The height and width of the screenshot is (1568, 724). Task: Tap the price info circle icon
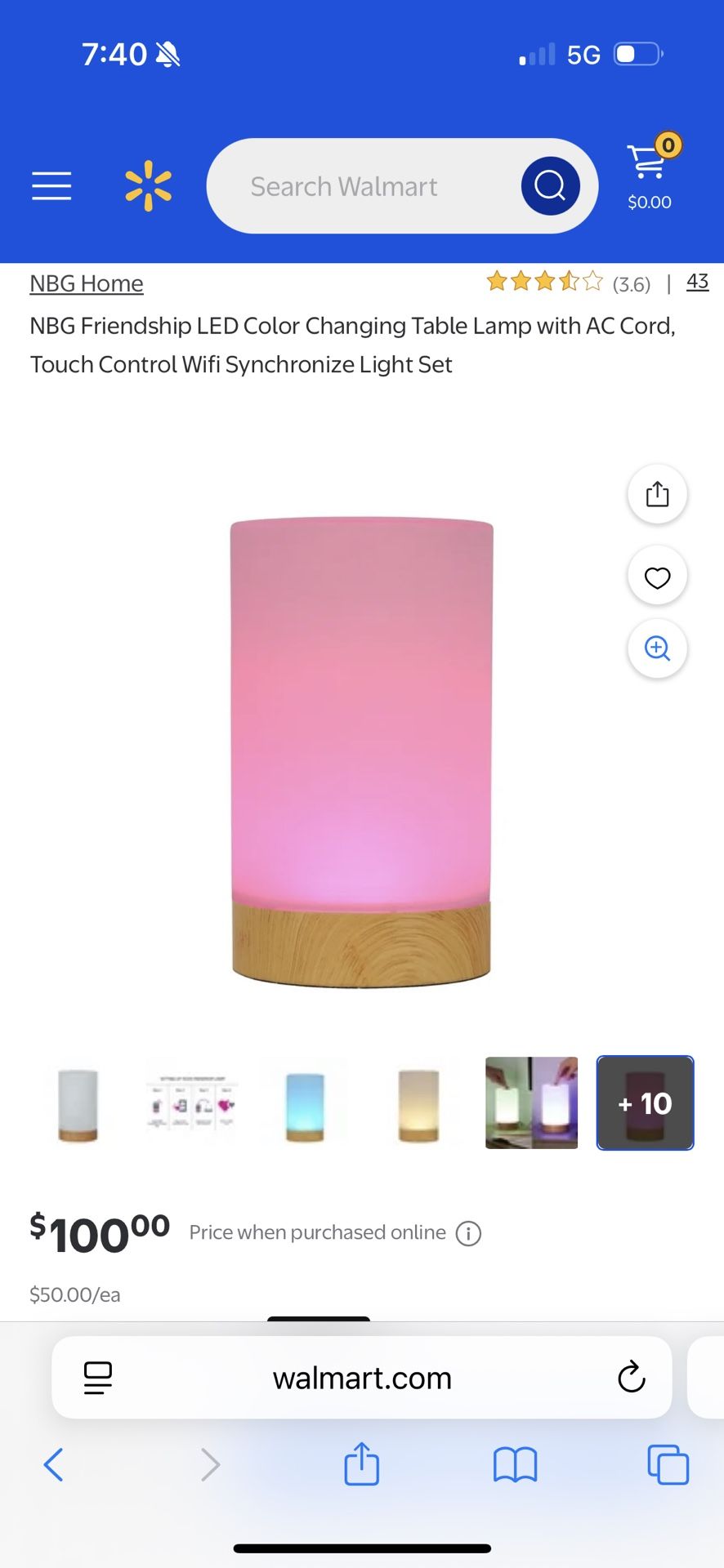[468, 1233]
